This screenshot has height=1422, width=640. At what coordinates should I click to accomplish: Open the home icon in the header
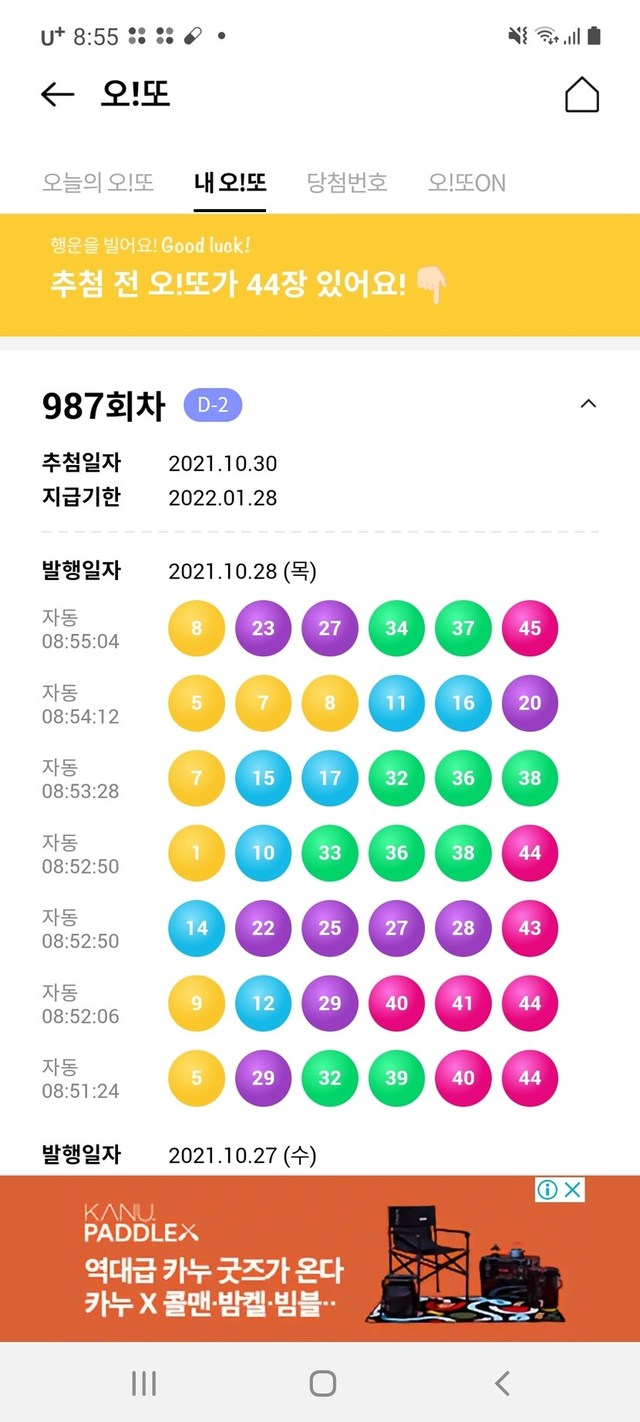(582, 95)
